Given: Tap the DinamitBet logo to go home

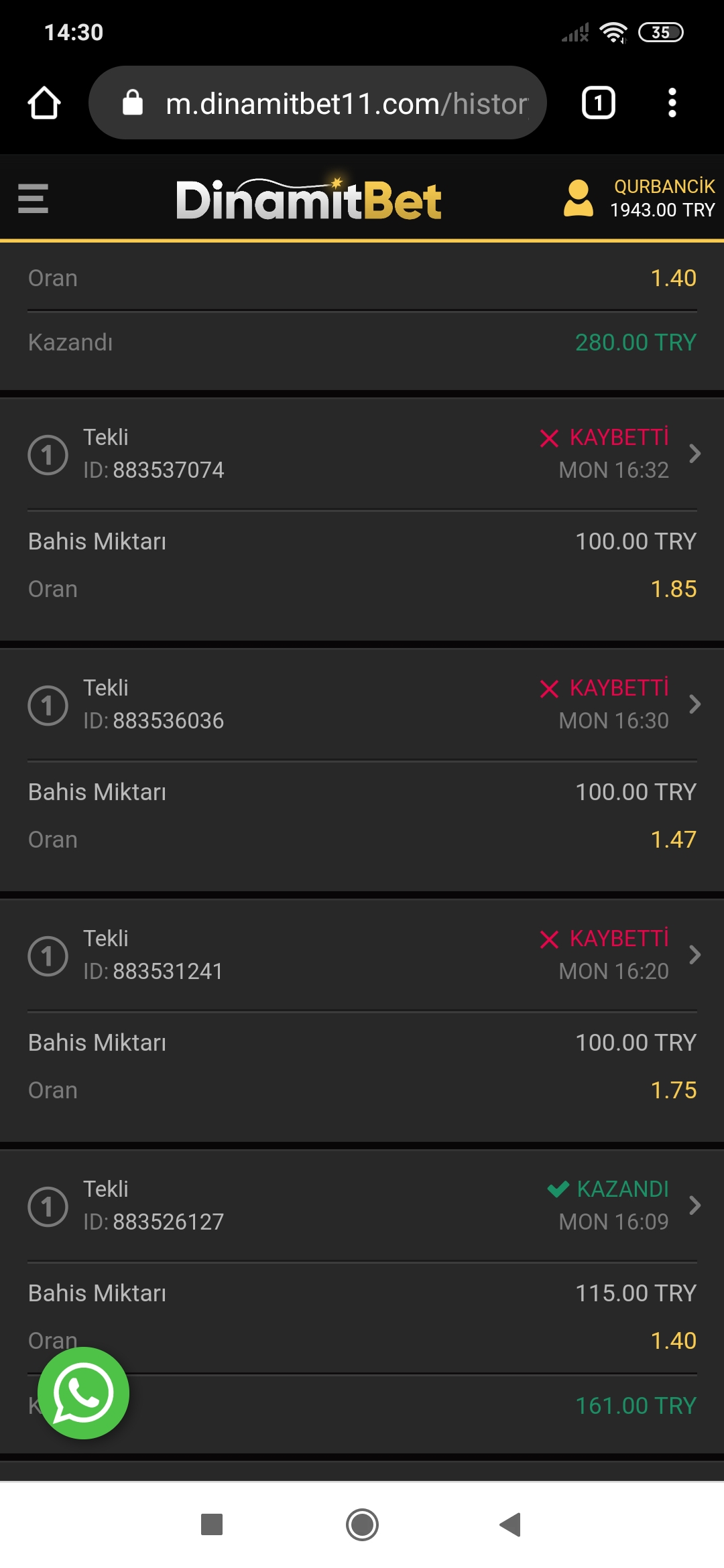Looking at the screenshot, I should click(308, 199).
